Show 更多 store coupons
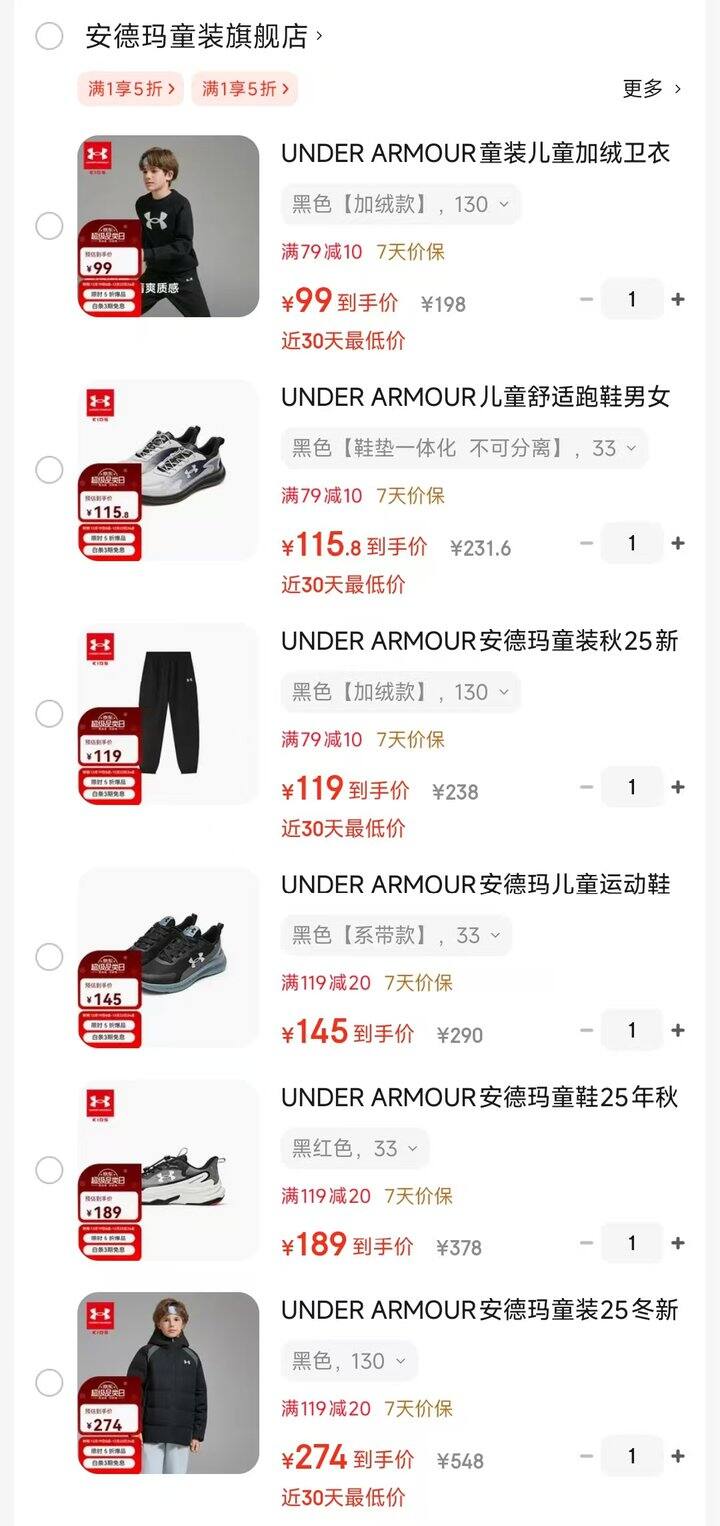720x1526 pixels. pyautogui.click(x=651, y=89)
